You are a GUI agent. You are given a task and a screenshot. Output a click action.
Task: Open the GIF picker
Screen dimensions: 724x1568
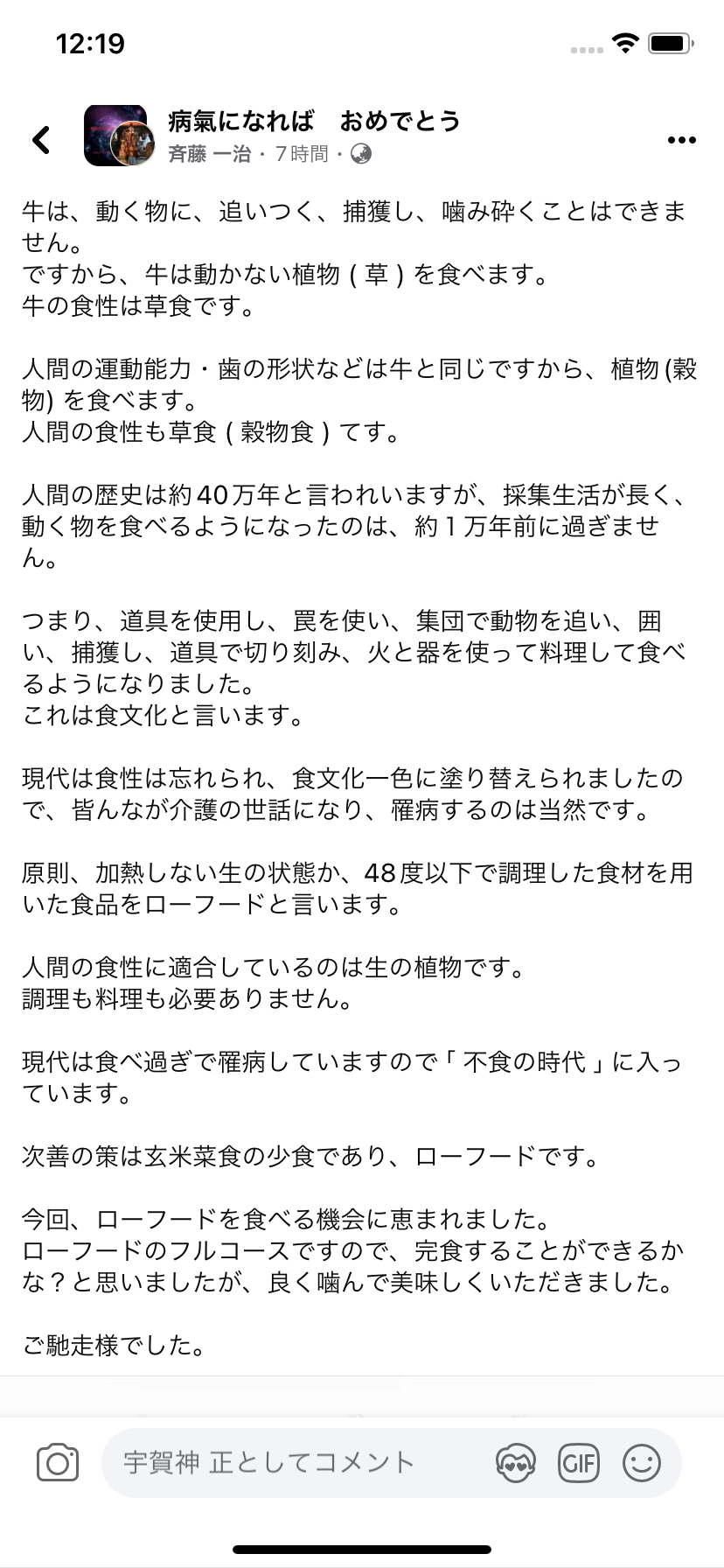(x=579, y=1463)
